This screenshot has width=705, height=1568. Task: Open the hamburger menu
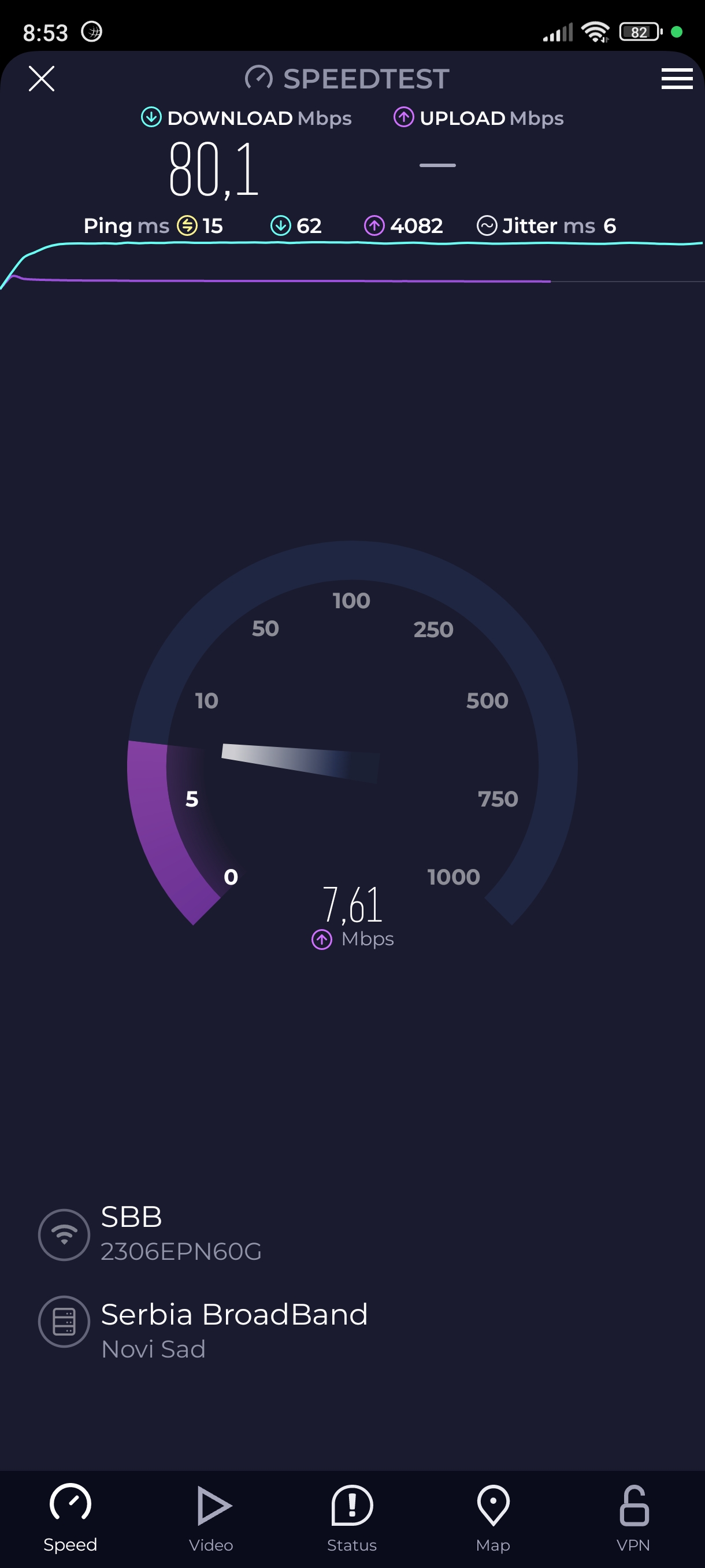click(x=677, y=79)
